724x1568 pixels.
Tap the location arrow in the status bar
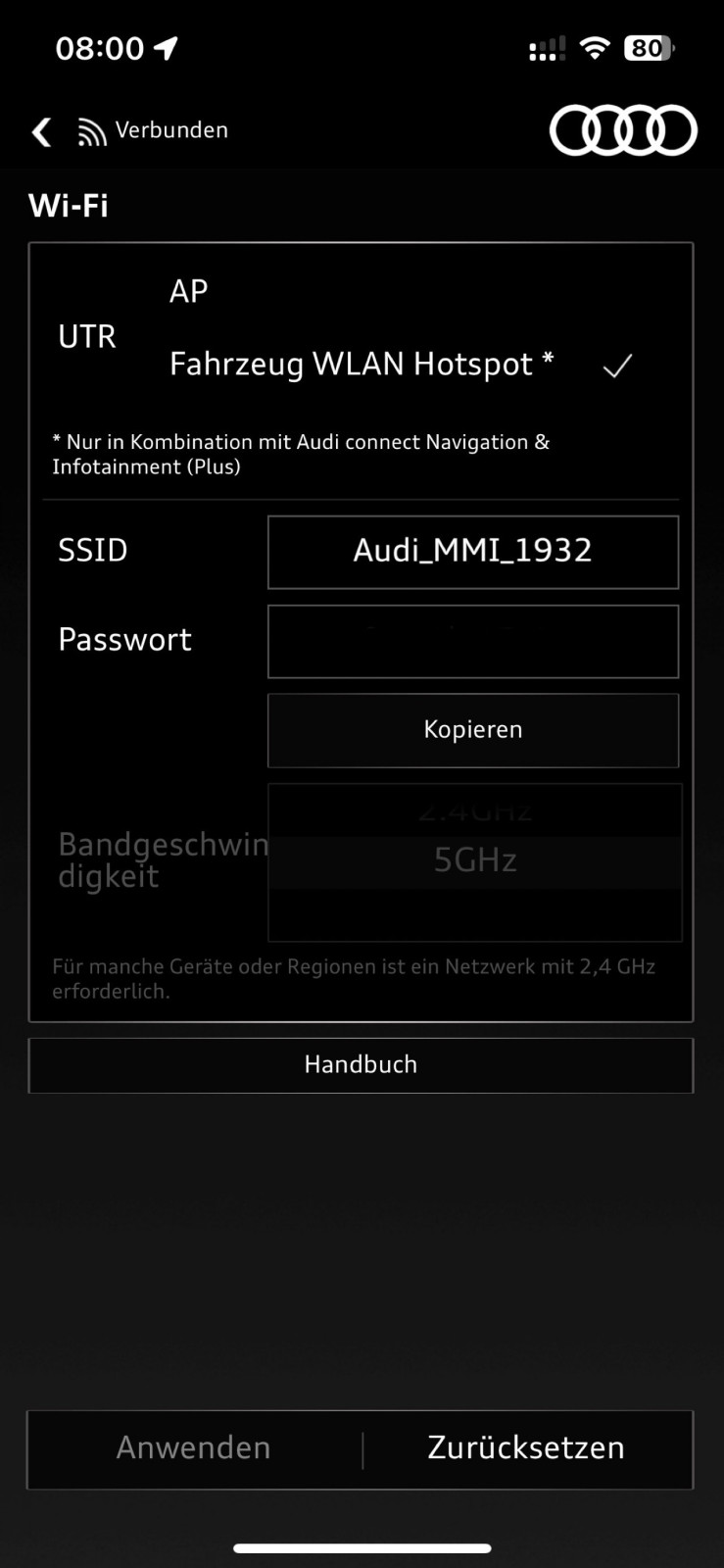click(x=164, y=46)
